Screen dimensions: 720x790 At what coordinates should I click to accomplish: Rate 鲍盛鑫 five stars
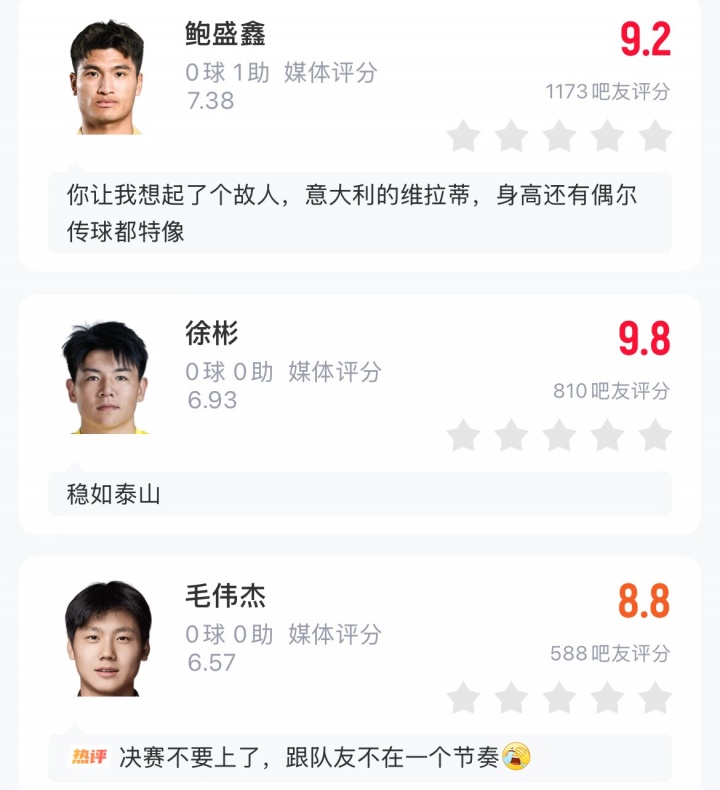coord(655,136)
